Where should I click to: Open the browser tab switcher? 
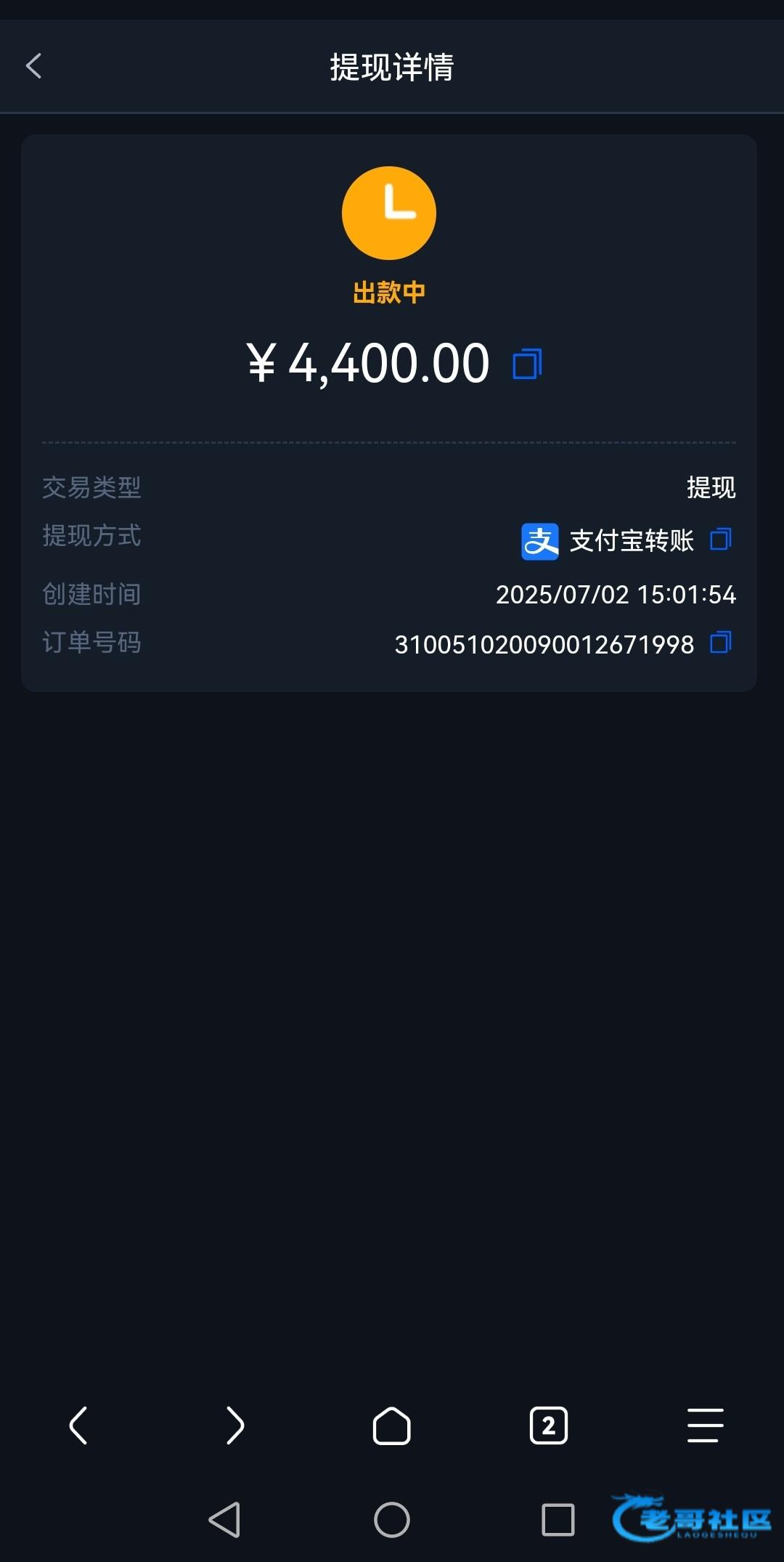(x=548, y=1425)
